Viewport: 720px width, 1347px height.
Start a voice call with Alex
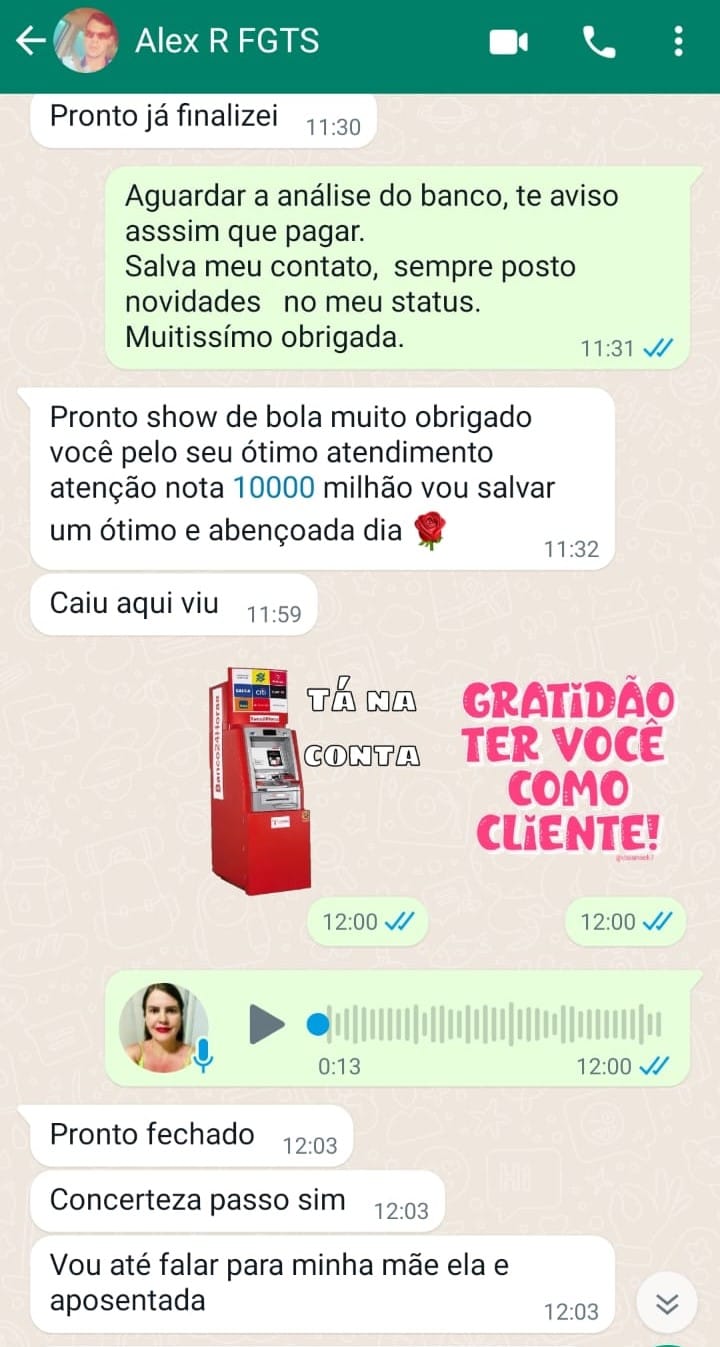coord(599,42)
